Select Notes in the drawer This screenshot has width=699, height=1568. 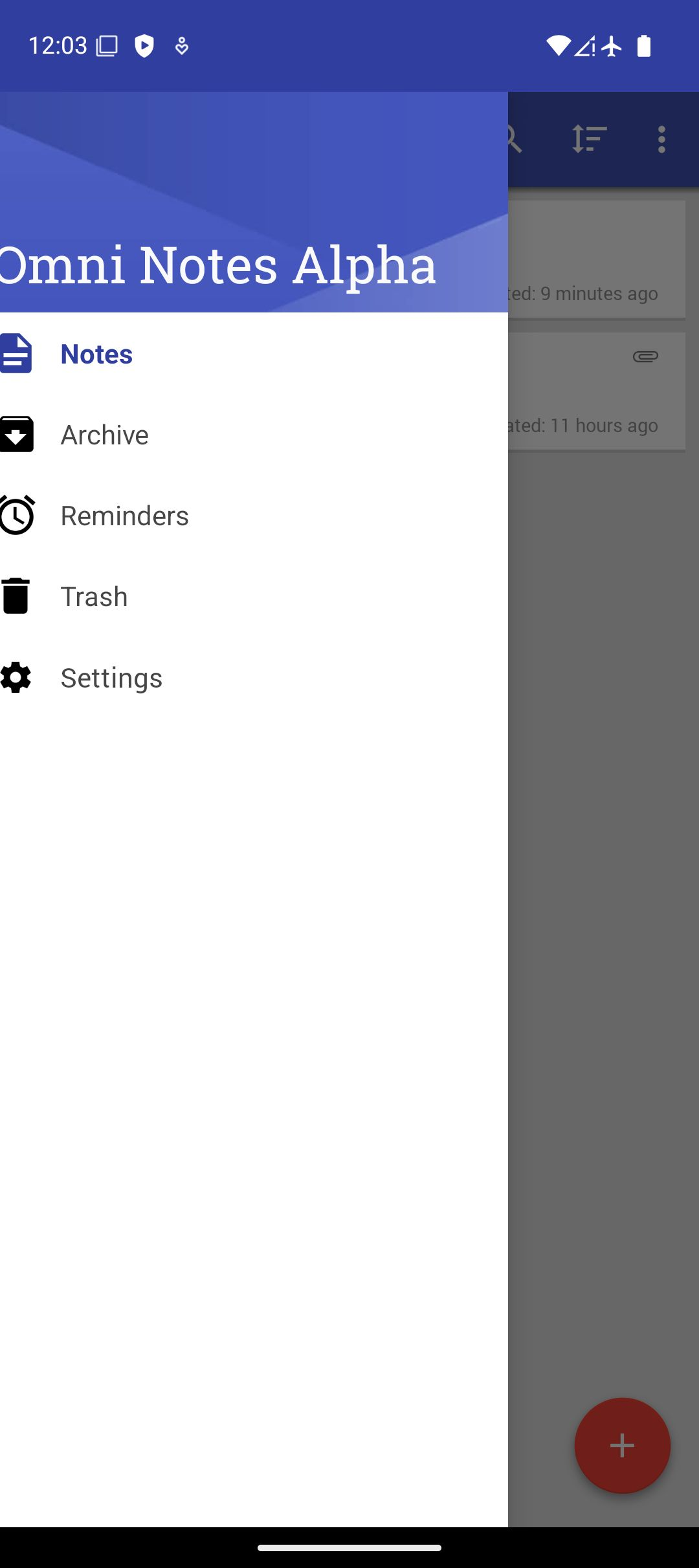pos(97,354)
